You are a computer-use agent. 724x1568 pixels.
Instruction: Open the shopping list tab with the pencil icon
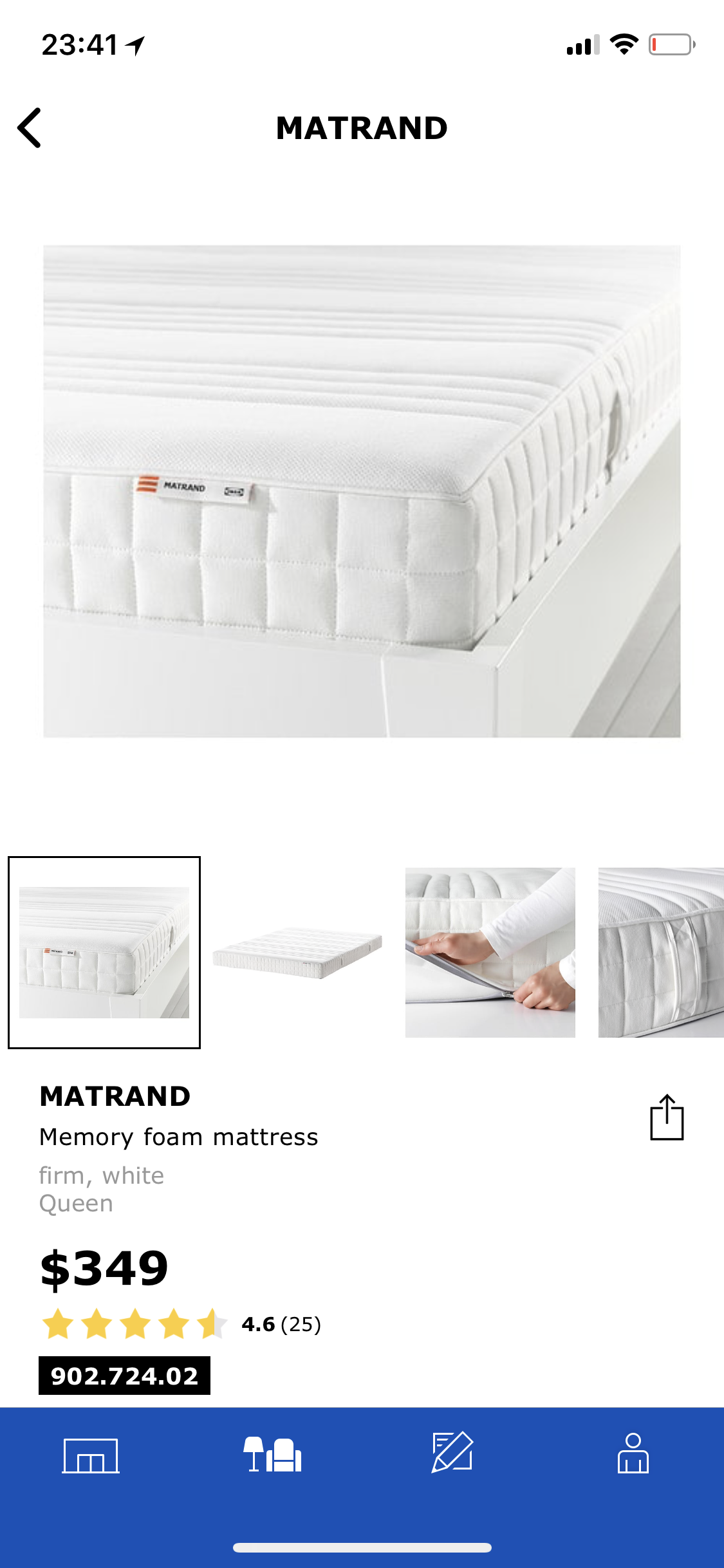[452, 1453]
